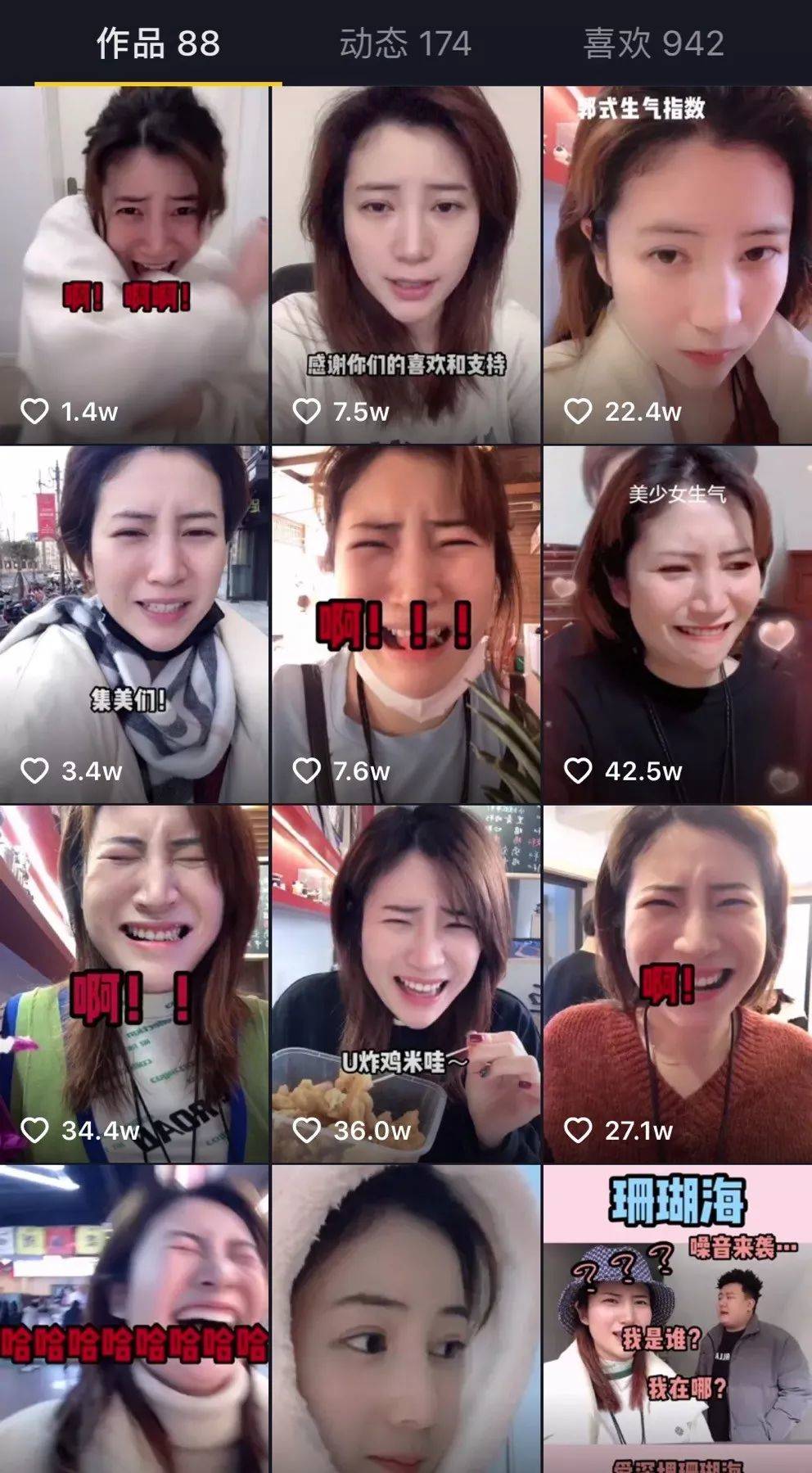
Task: Switch to the 喜欢 942 tab
Action: tap(653, 43)
